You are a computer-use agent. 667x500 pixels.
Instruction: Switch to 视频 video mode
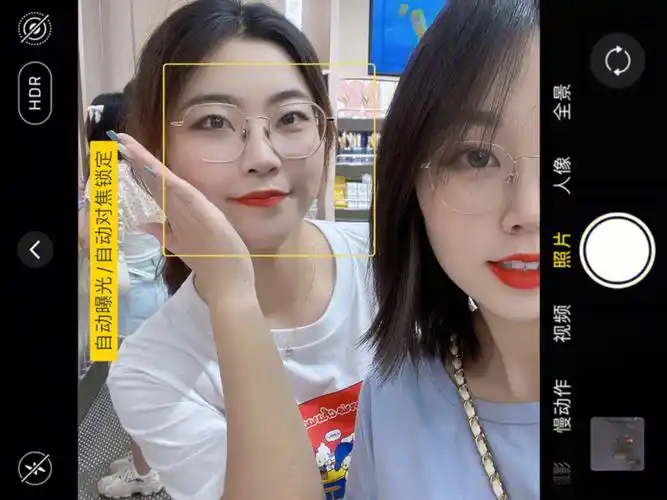pos(563,323)
